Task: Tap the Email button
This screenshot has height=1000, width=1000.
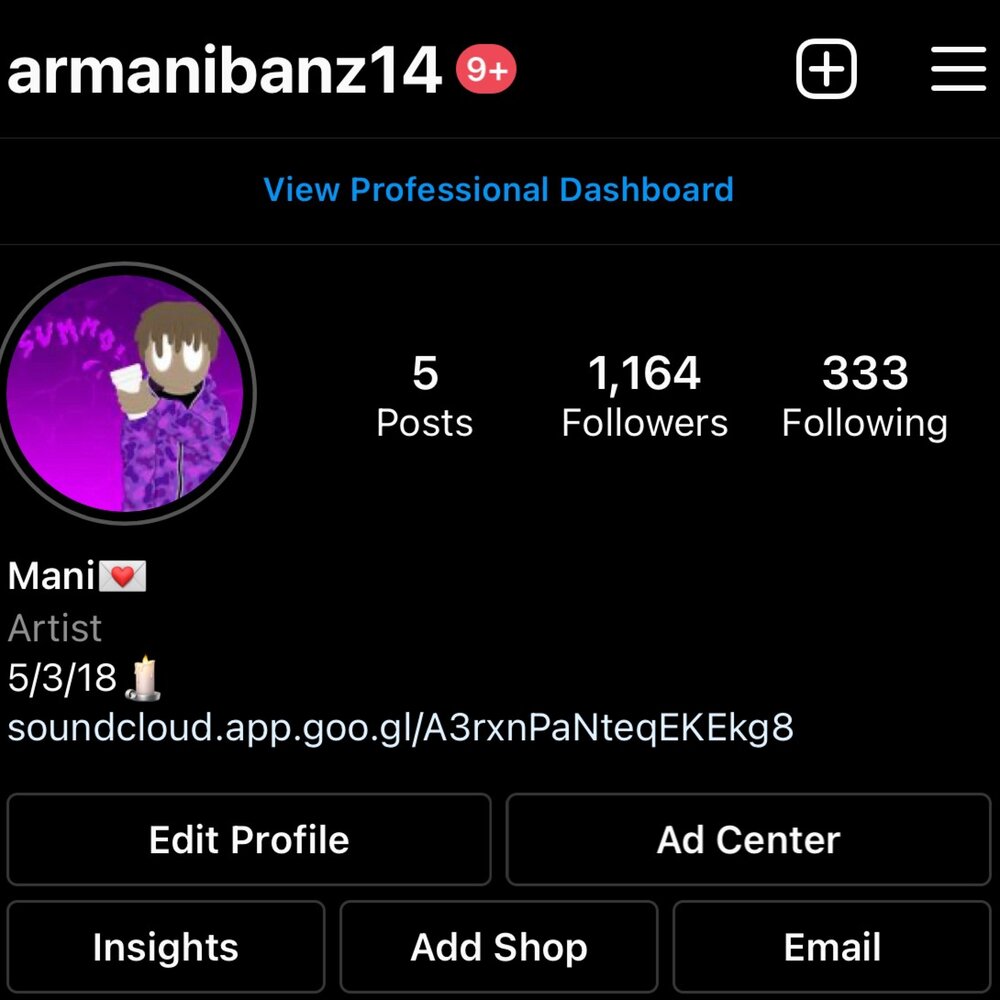Action: click(832, 947)
